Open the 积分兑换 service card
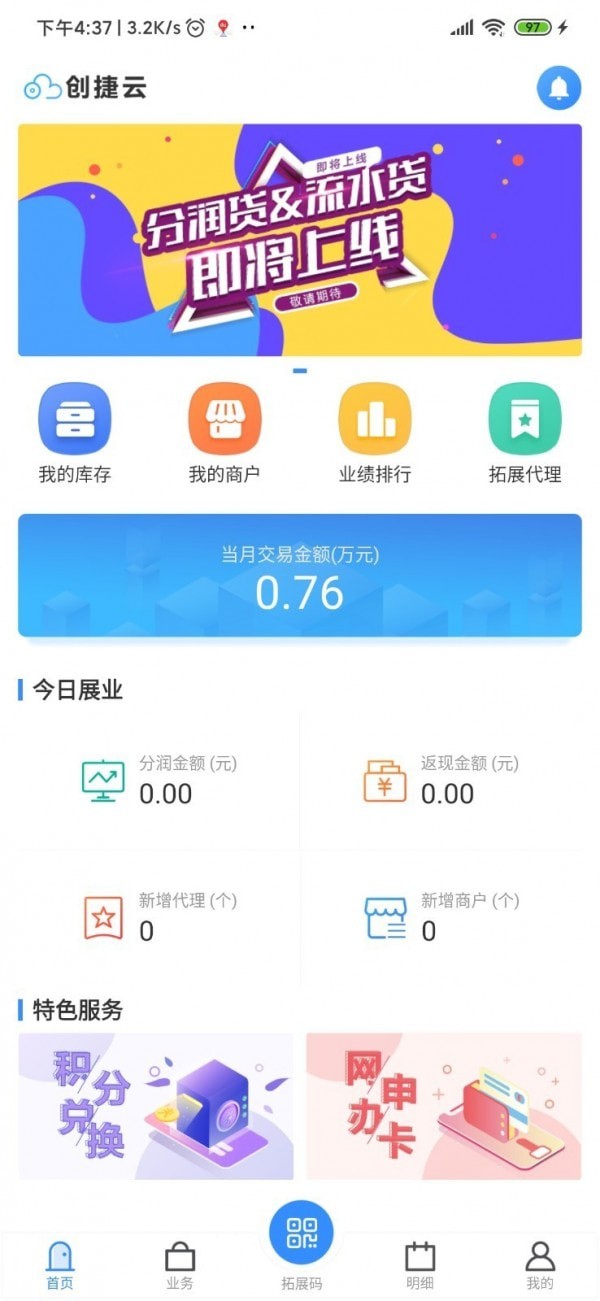This screenshot has height=1301, width=600. click(x=156, y=1106)
